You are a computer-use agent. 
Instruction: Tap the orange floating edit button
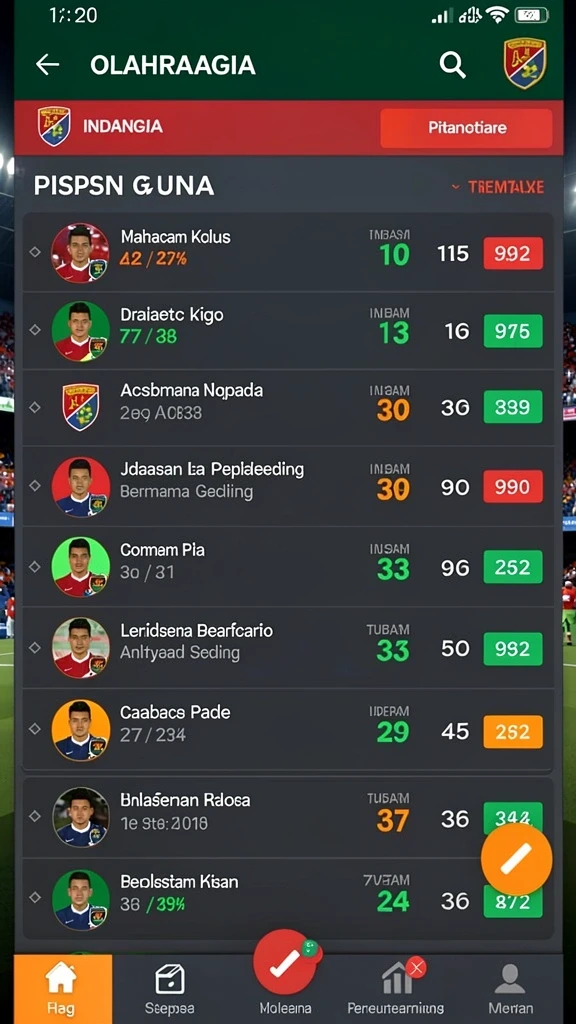tap(517, 859)
